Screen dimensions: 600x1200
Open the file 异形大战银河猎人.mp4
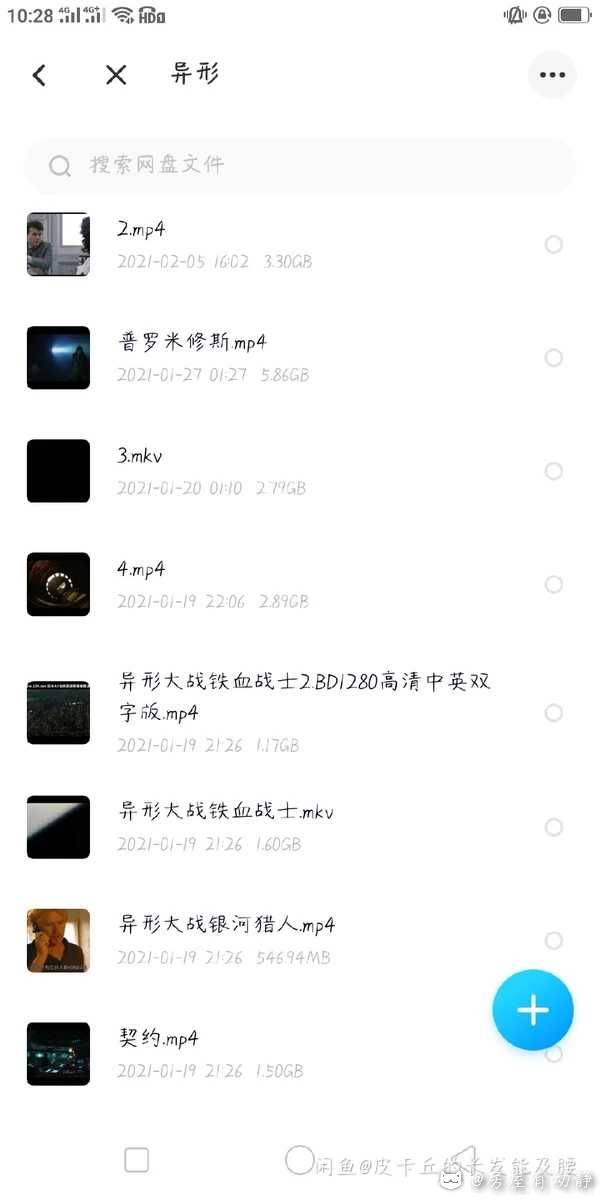tap(300, 940)
